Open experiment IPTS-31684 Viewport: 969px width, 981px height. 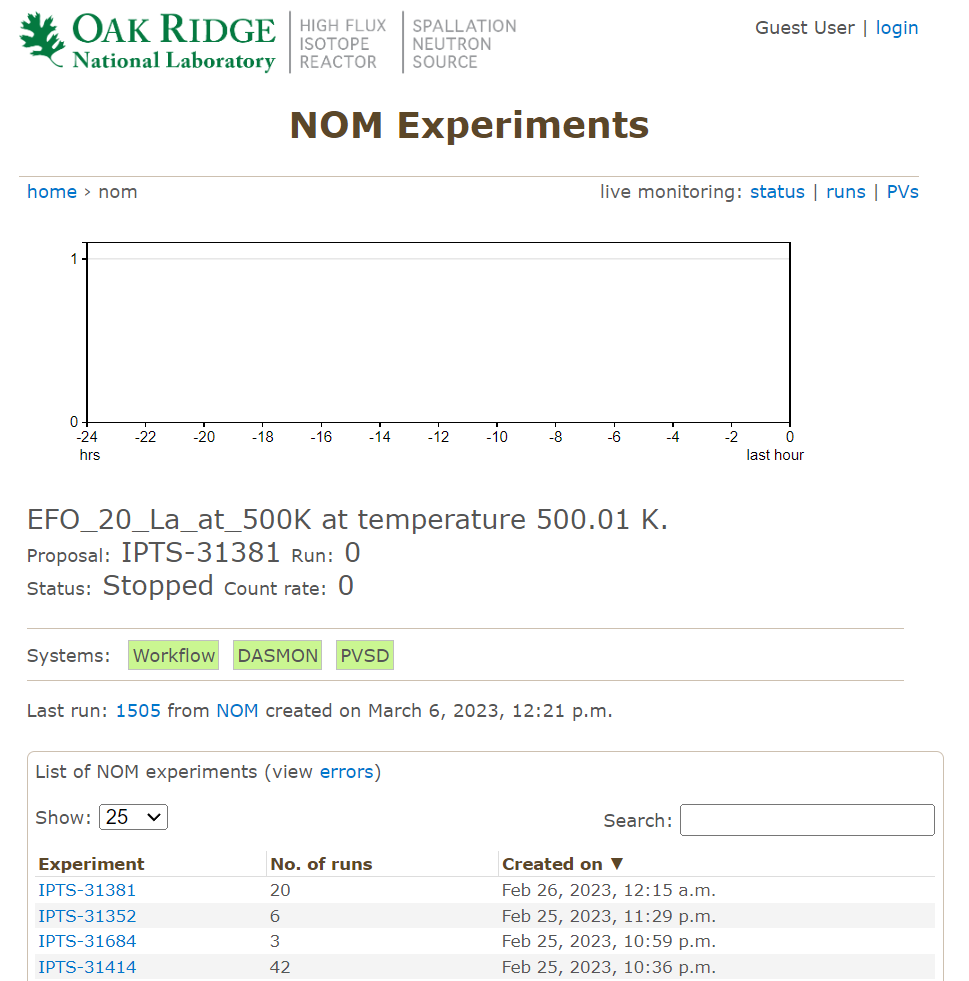(87, 941)
